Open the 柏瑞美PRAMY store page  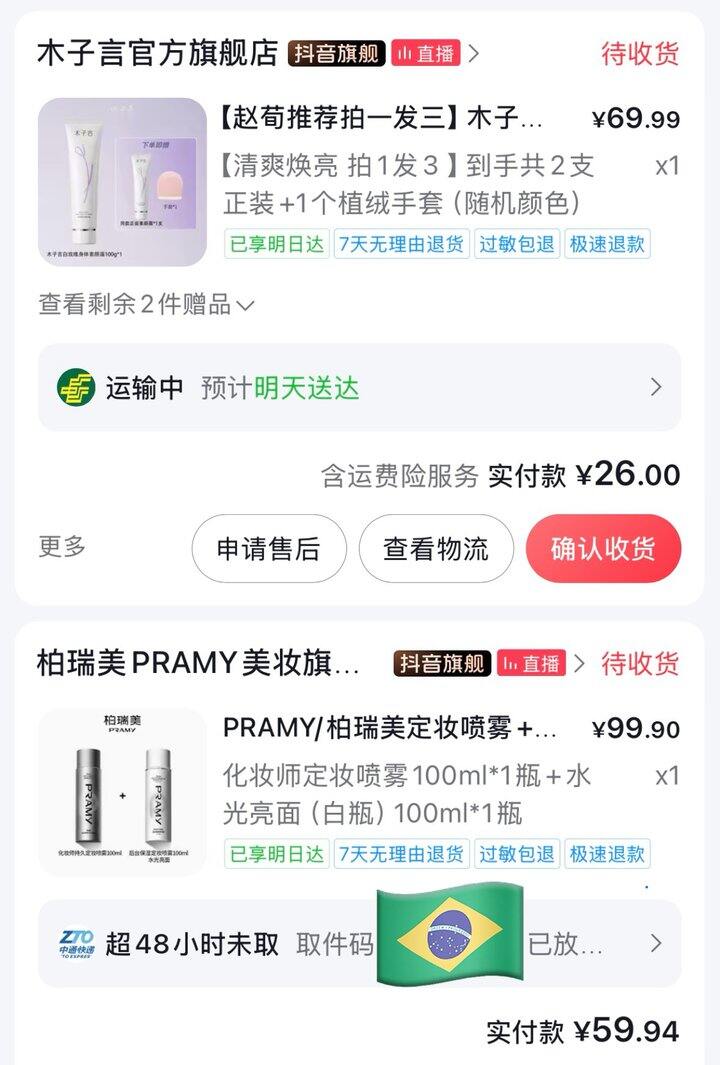click(x=198, y=663)
